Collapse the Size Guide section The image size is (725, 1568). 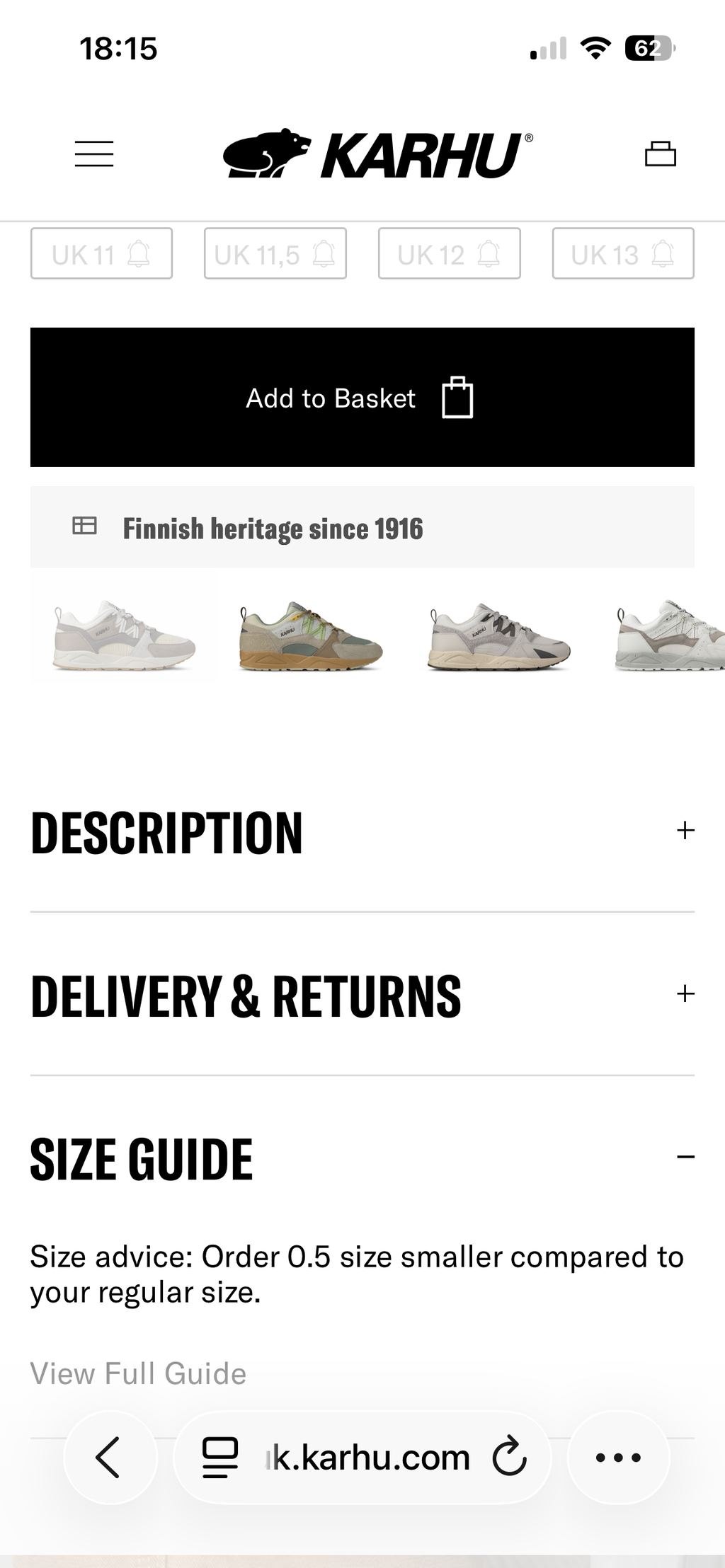tap(362, 1158)
